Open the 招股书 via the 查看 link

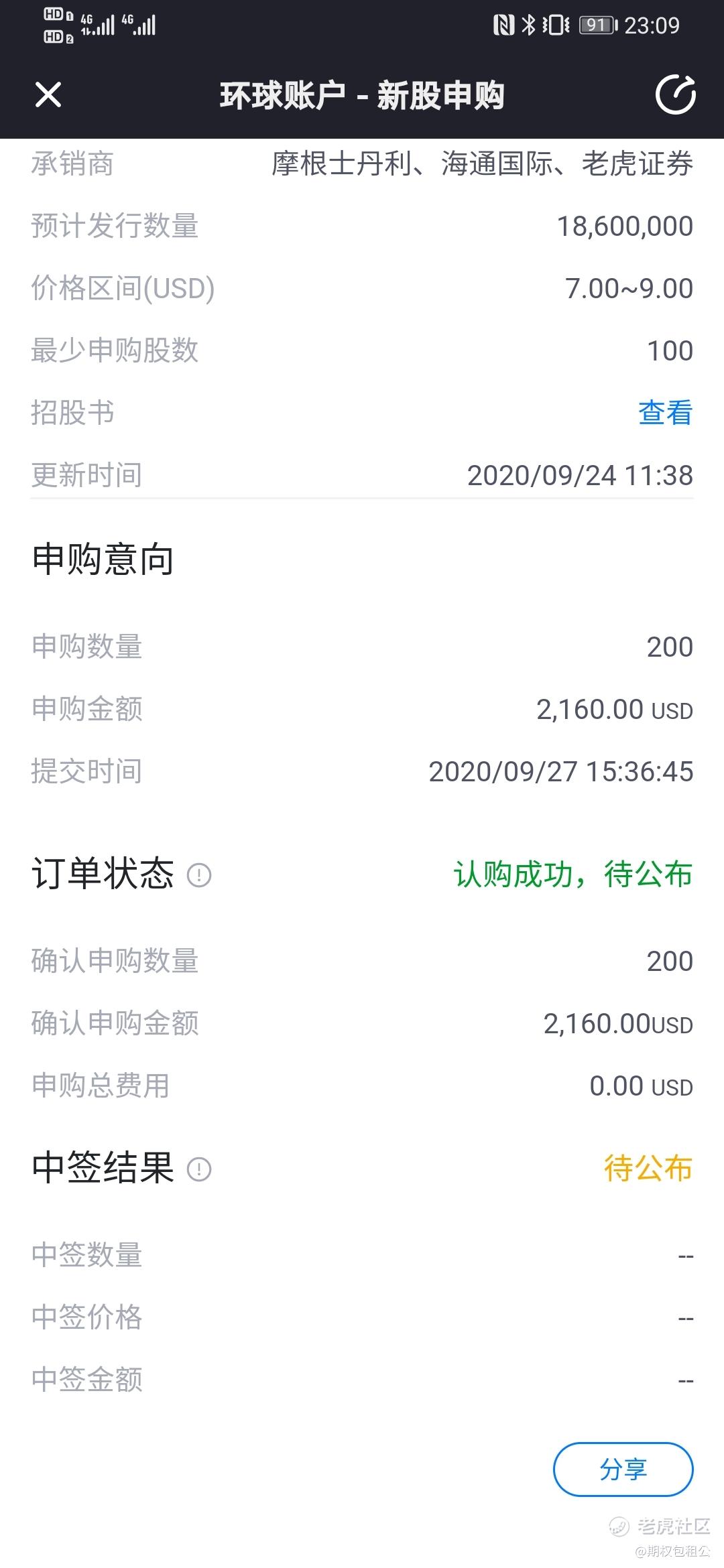[665, 412]
